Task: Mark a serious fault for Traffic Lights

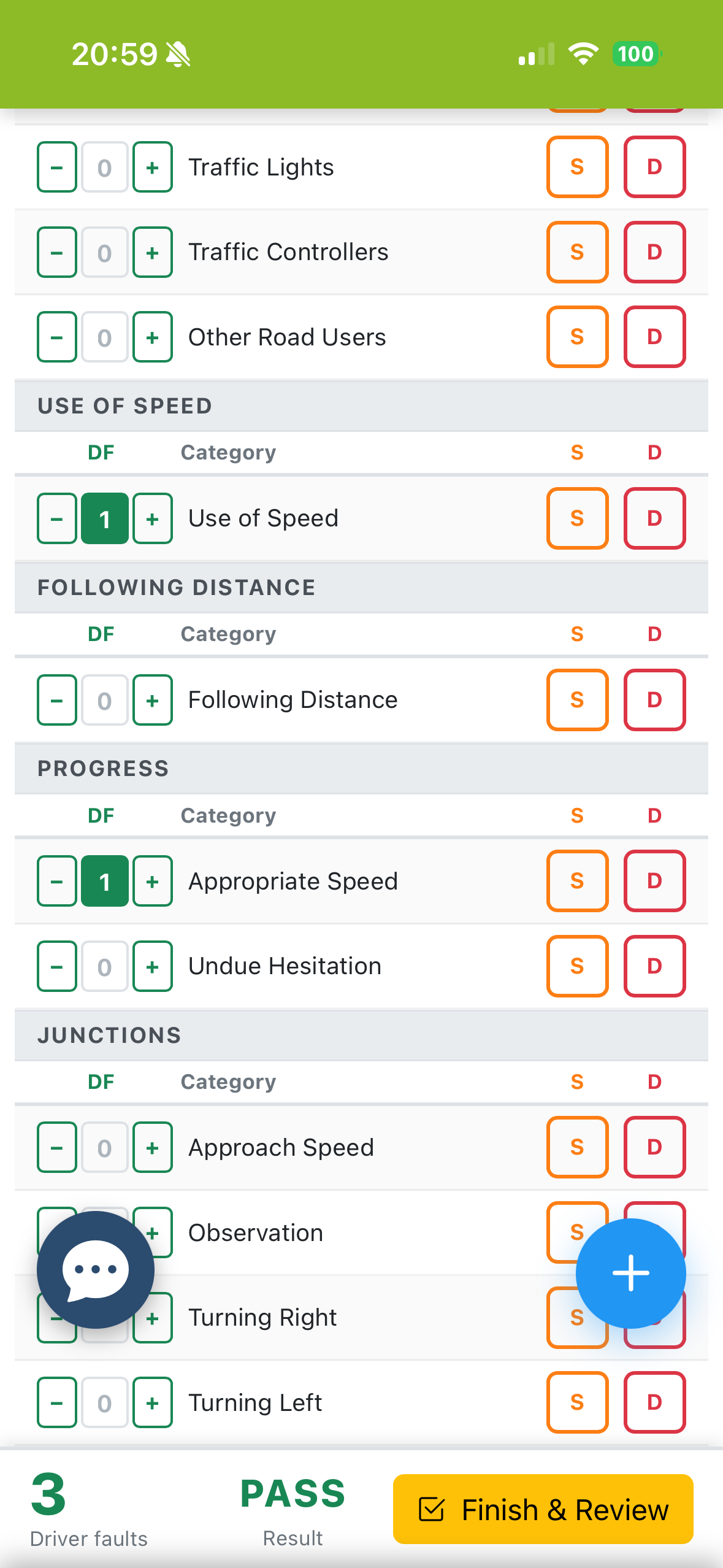Action: click(576, 167)
